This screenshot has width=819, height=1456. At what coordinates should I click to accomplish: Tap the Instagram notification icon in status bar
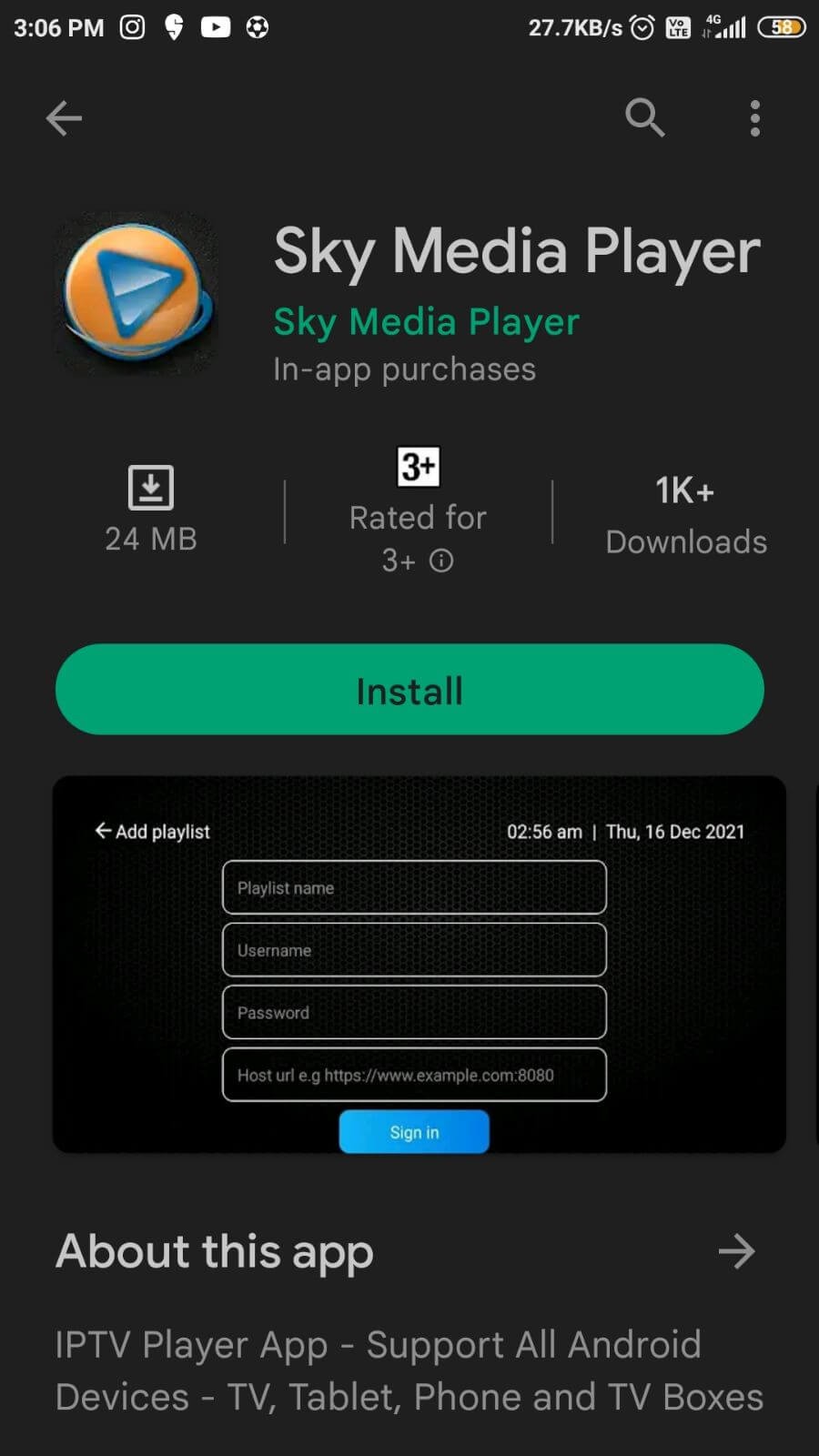point(132,27)
